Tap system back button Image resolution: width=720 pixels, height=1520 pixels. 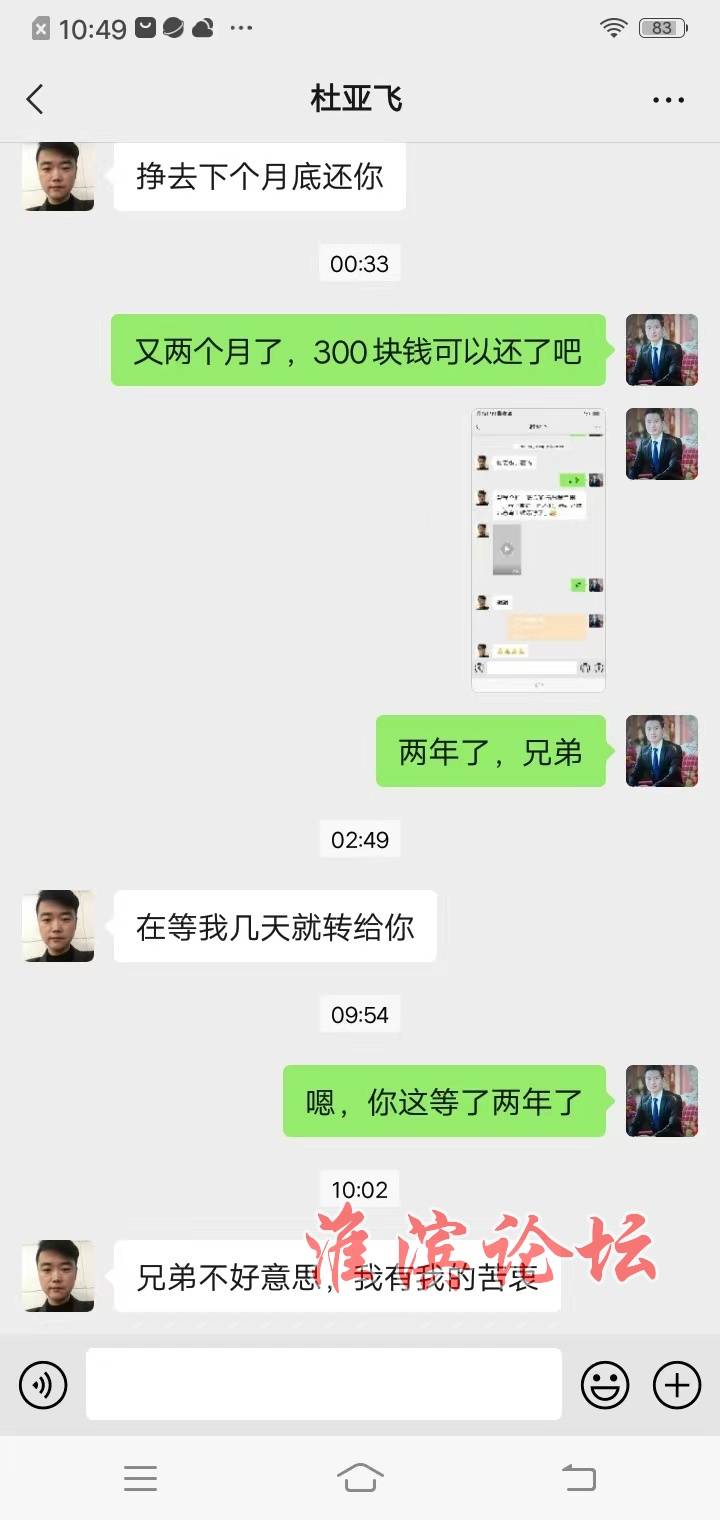click(578, 1477)
